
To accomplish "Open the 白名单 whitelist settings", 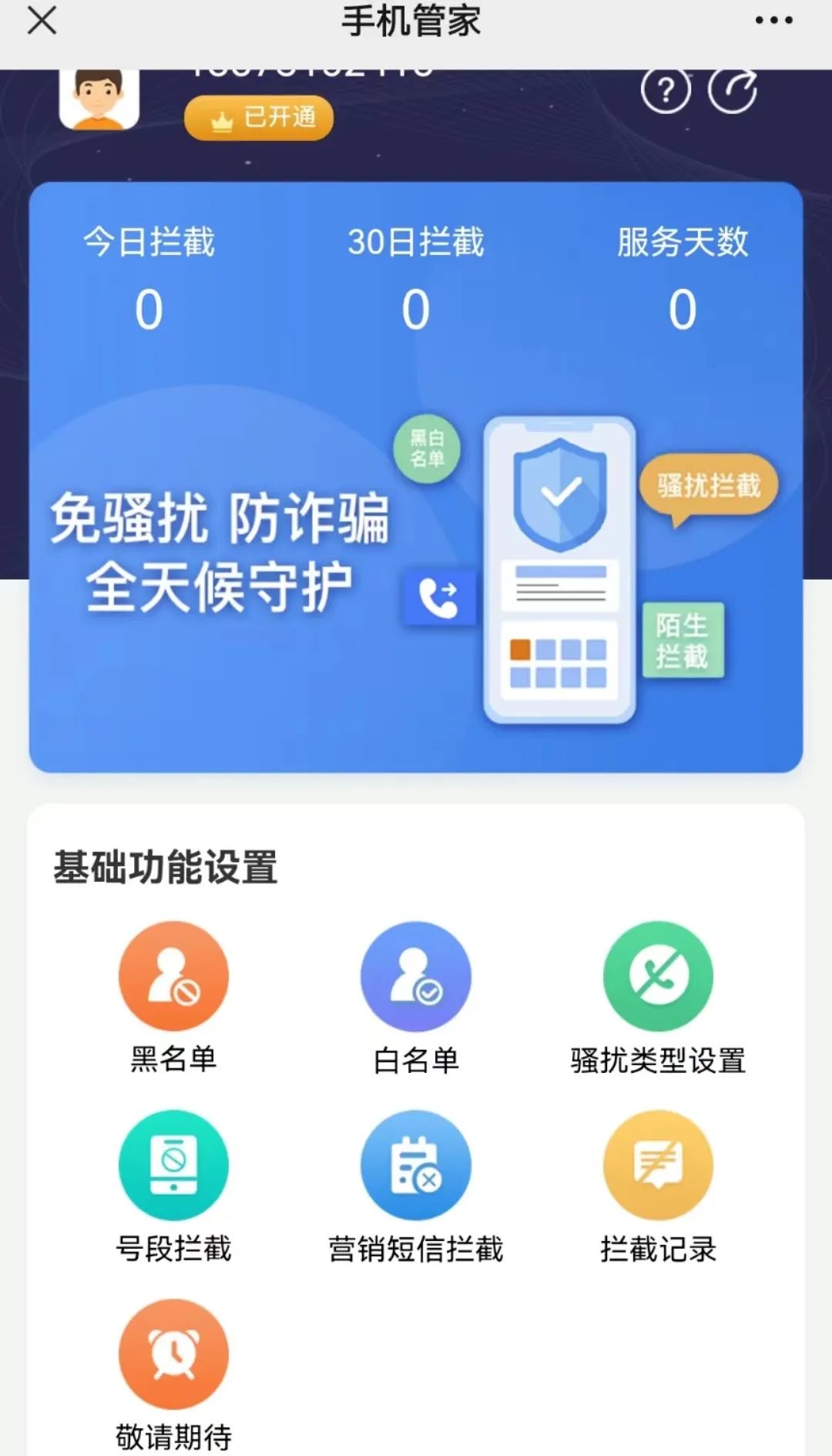I will [416, 977].
